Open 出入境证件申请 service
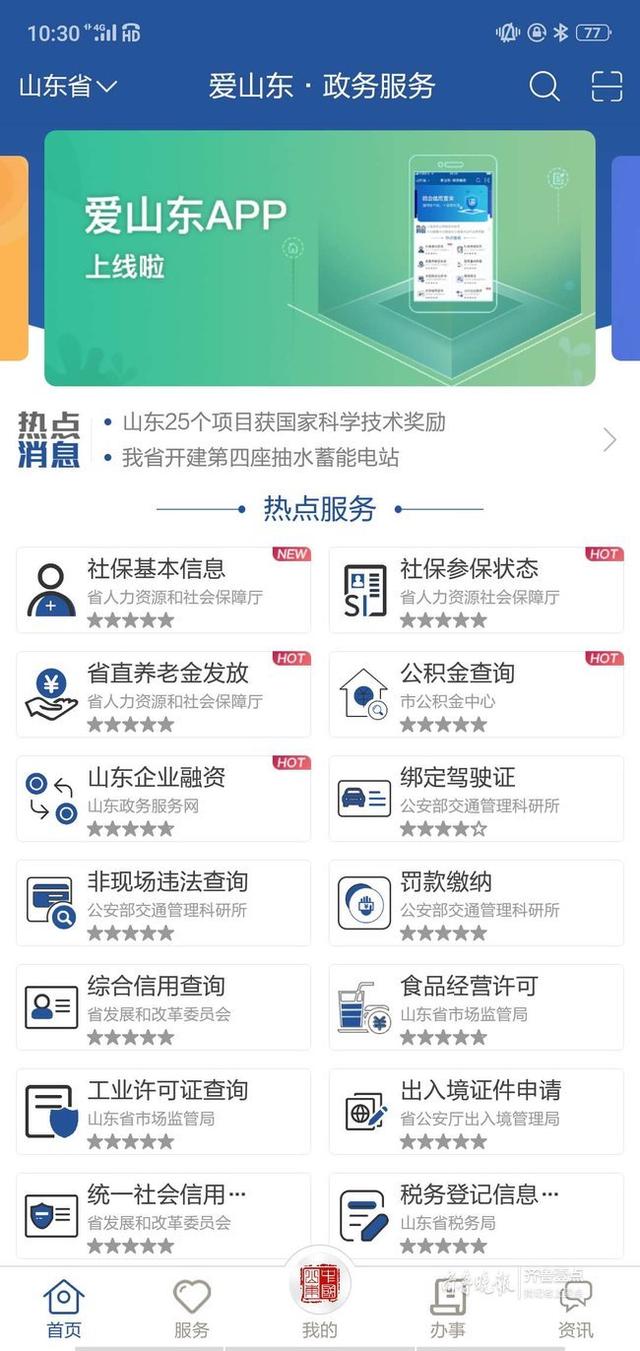Image resolution: width=640 pixels, height=1351 pixels. click(476, 1110)
